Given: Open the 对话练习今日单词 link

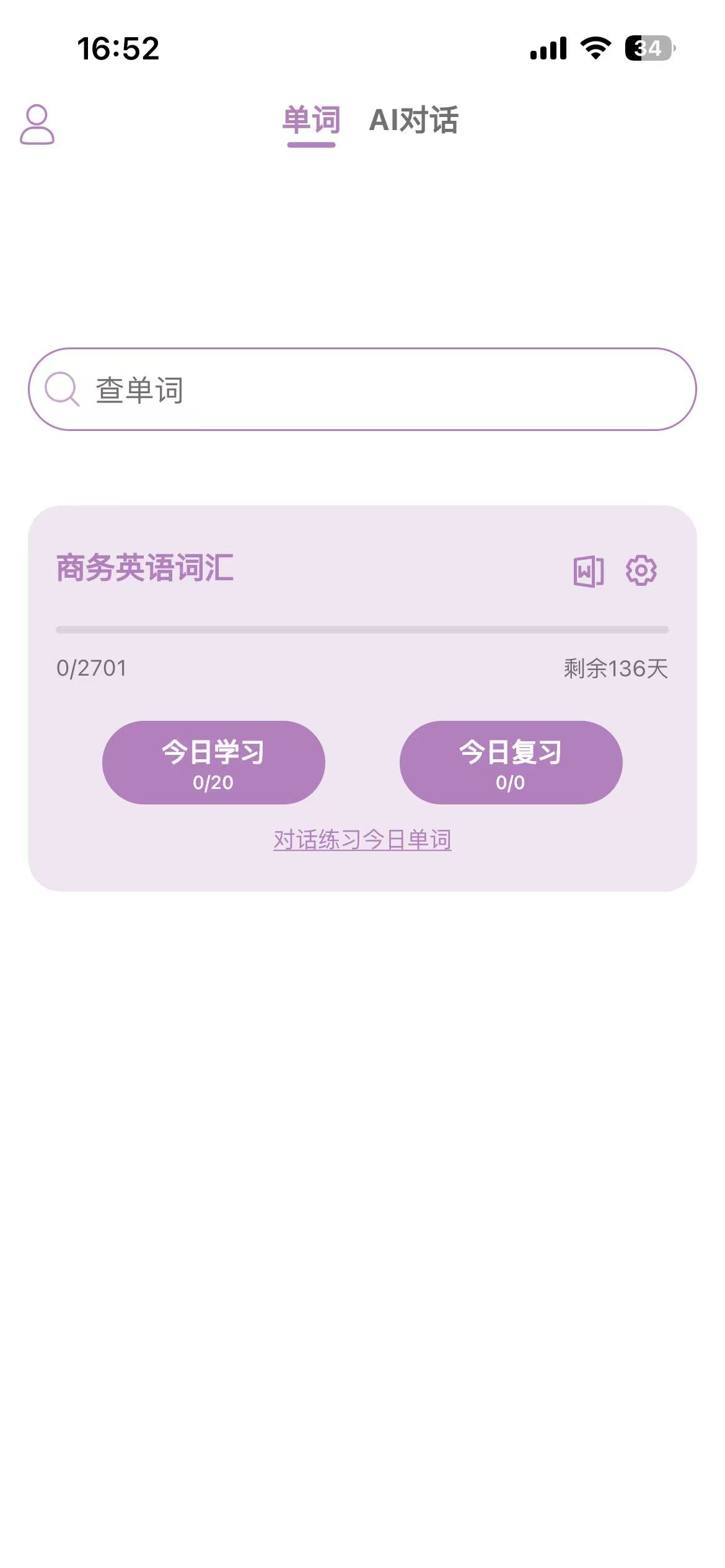Looking at the screenshot, I should (x=362, y=840).
